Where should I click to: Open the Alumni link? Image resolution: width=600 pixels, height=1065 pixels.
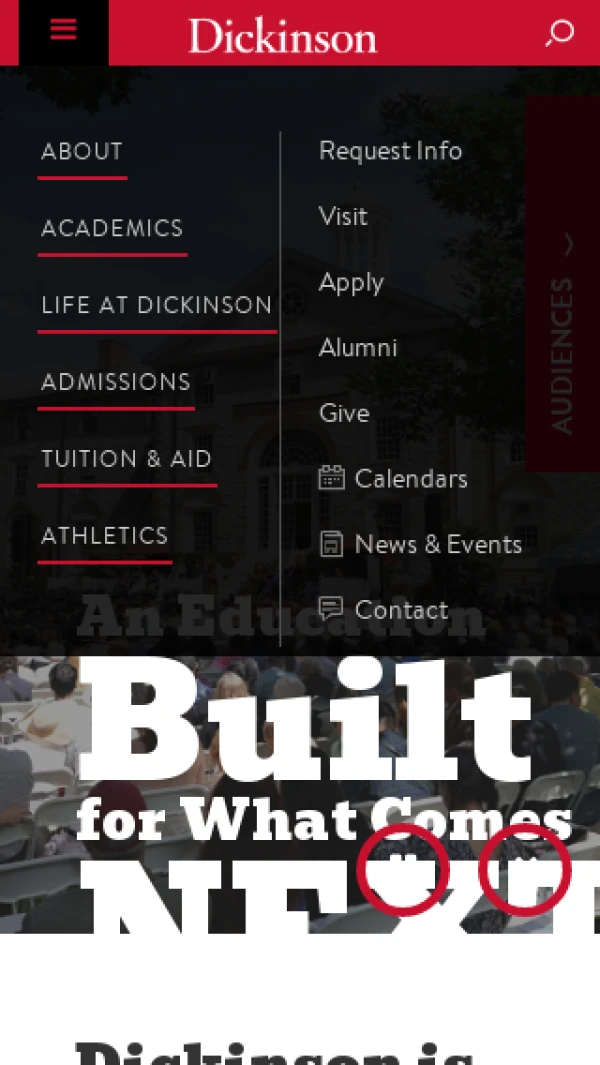pos(358,348)
